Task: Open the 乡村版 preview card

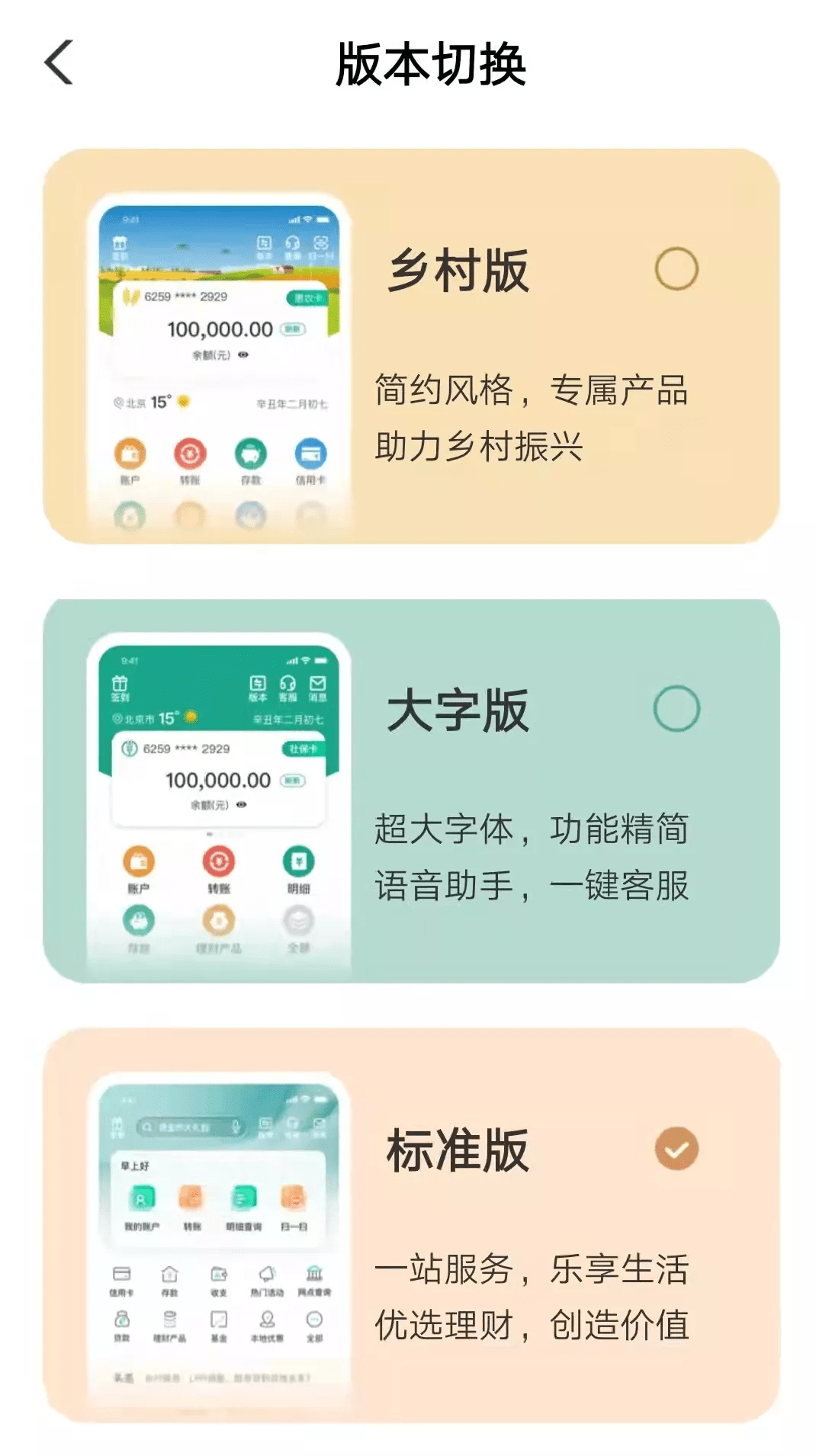Action: coord(411,346)
